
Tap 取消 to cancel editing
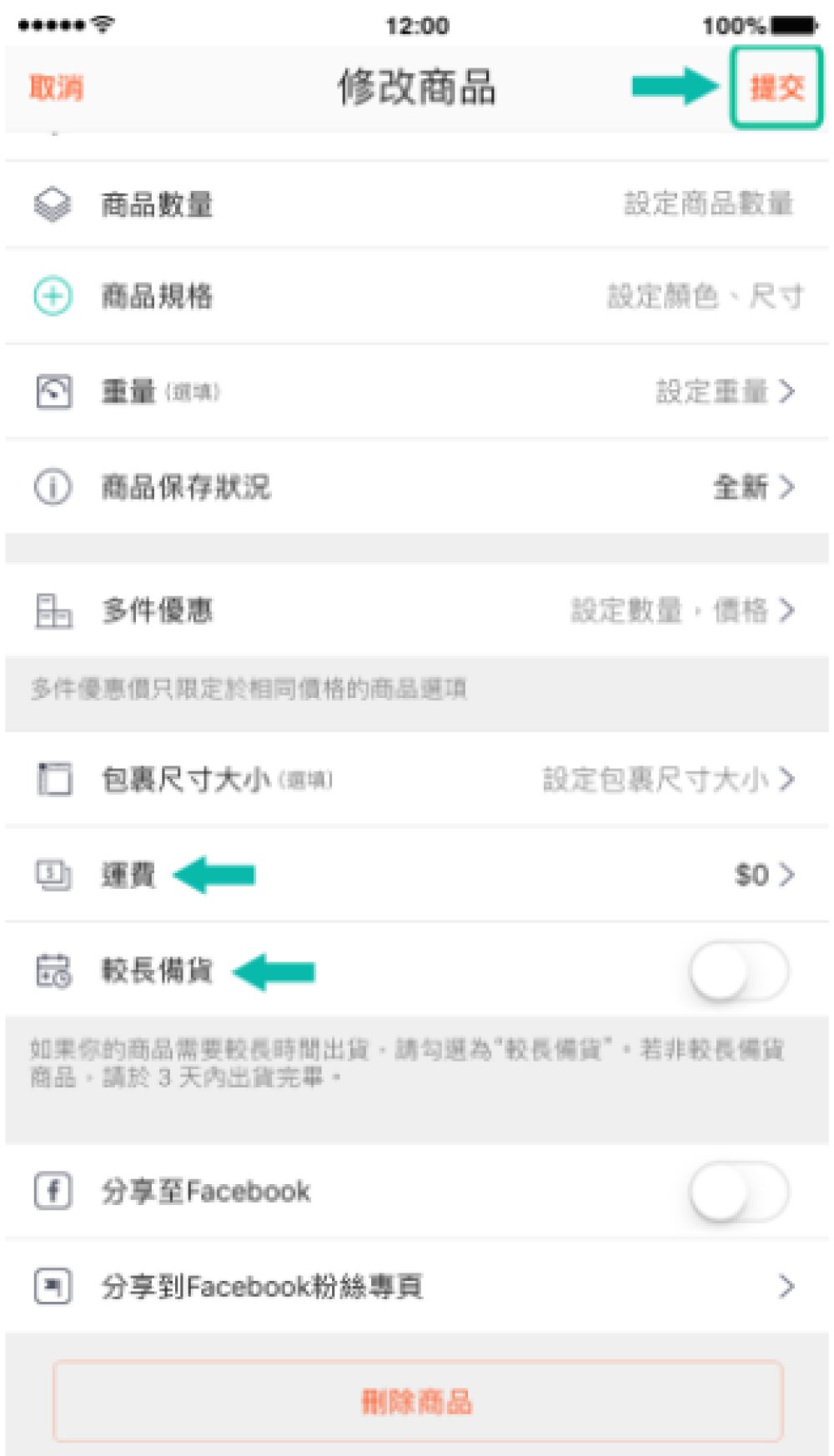pos(56,88)
